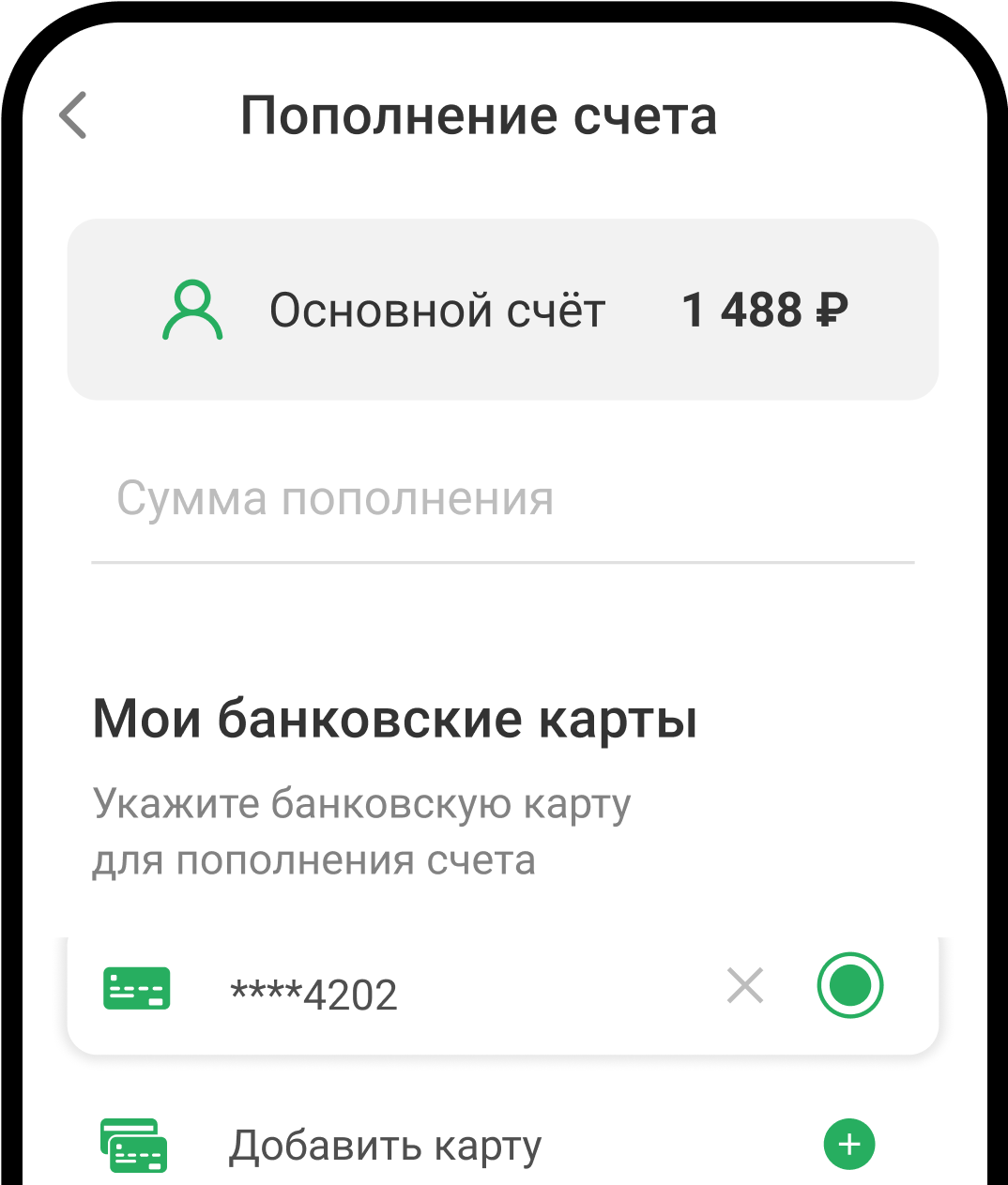1008x1185 pixels.
Task: Open Добавить карту to add a card
Action: (385, 1146)
